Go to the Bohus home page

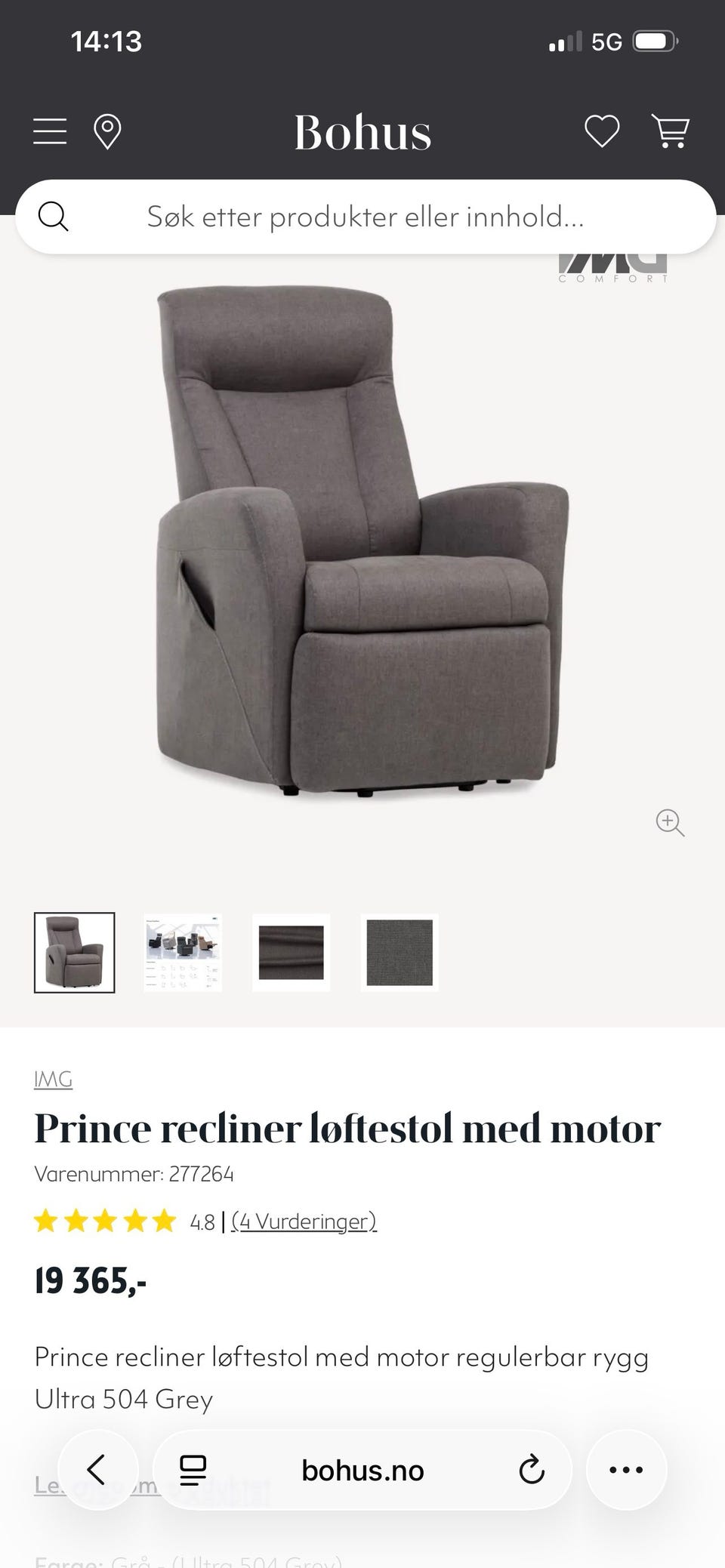coord(362,133)
